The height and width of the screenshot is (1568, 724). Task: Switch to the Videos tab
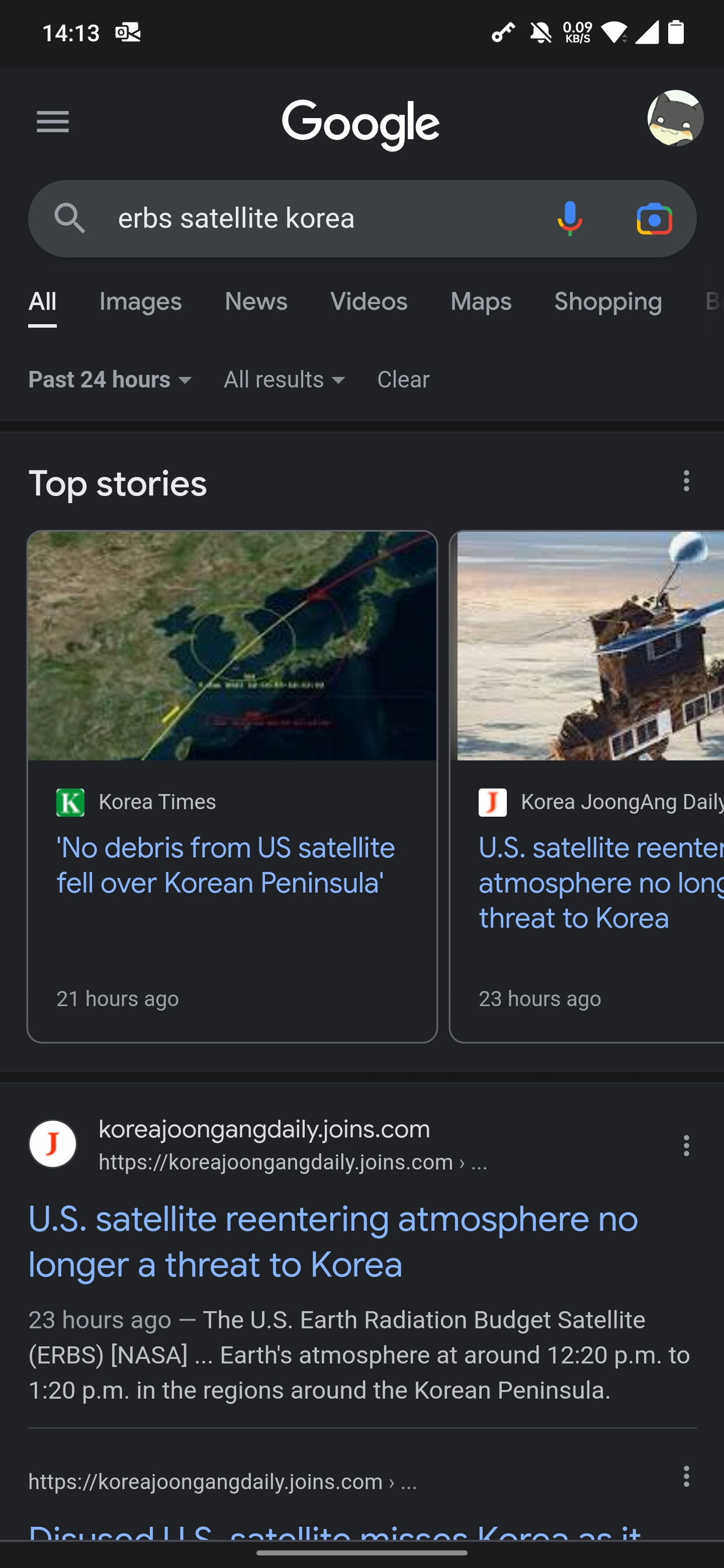pos(369,302)
